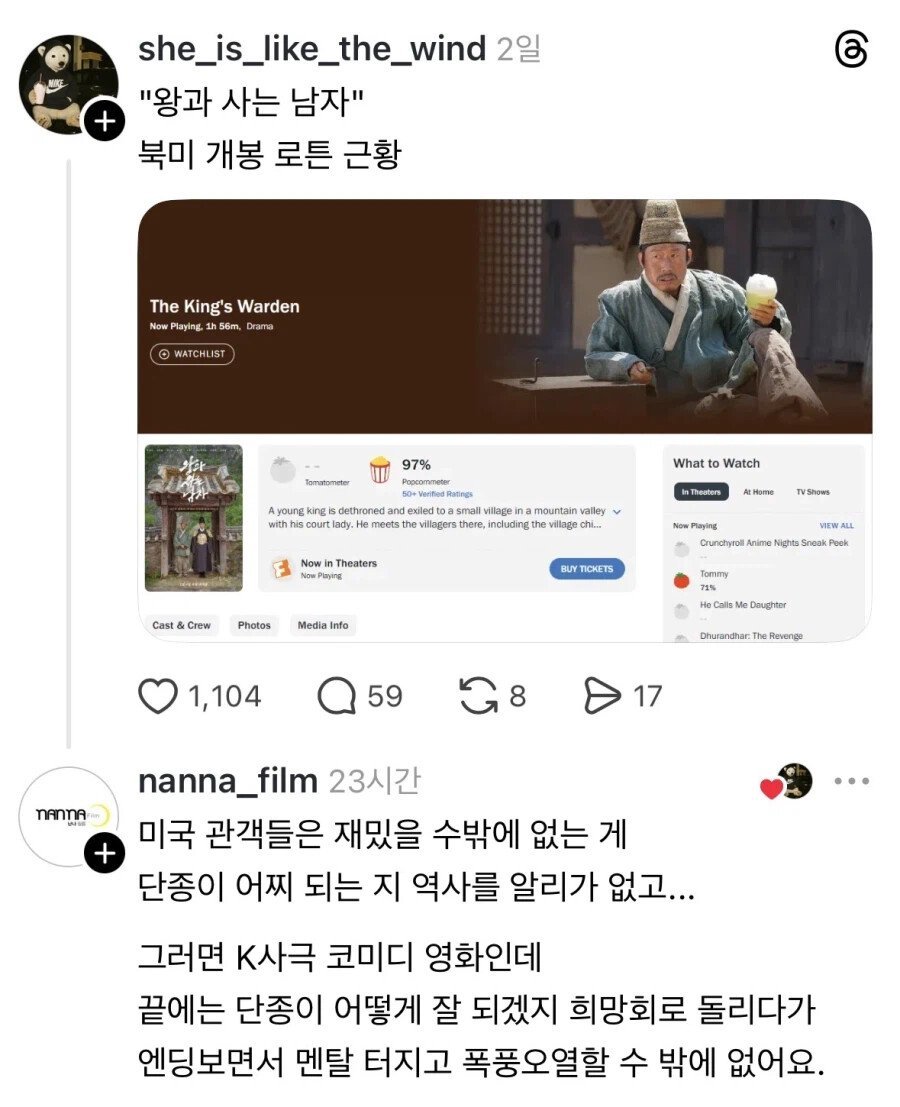This screenshot has width=900, height=1107.
Task: Open overflow menu on nanna_film's reply
Action: (x=851, y=781)
